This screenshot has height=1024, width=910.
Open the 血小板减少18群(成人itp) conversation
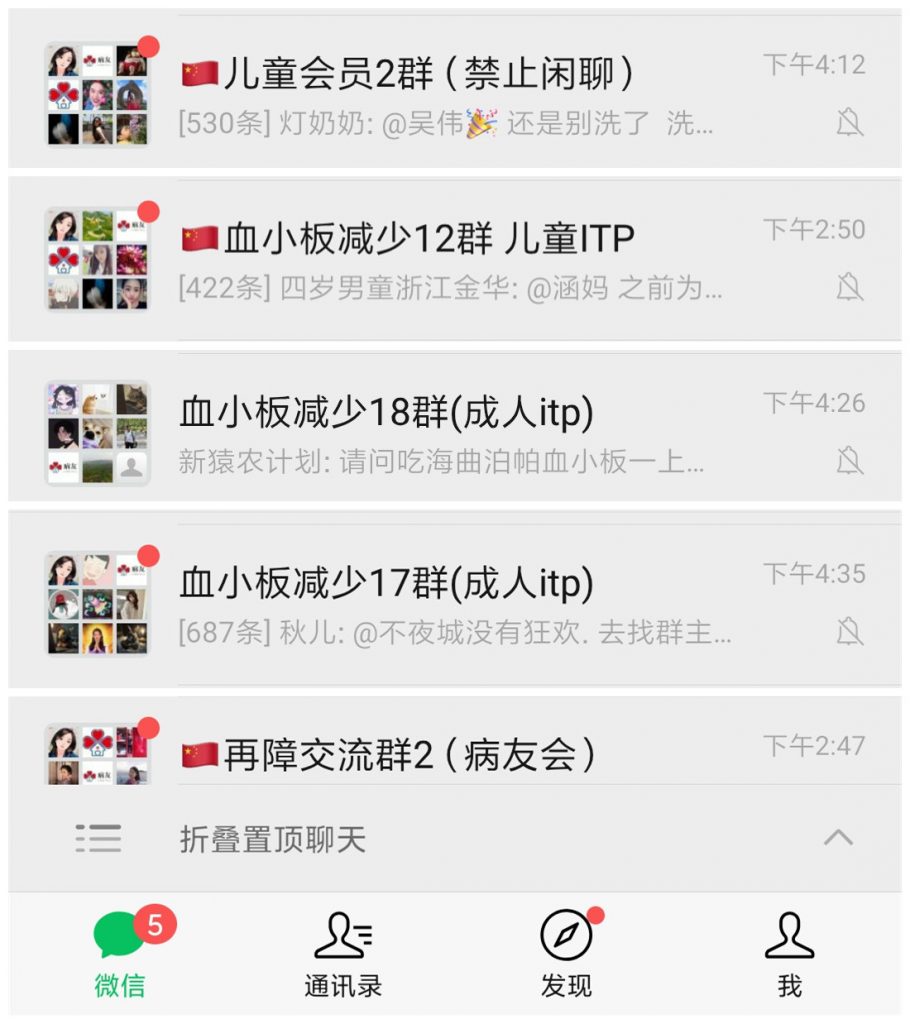point(455,430)
